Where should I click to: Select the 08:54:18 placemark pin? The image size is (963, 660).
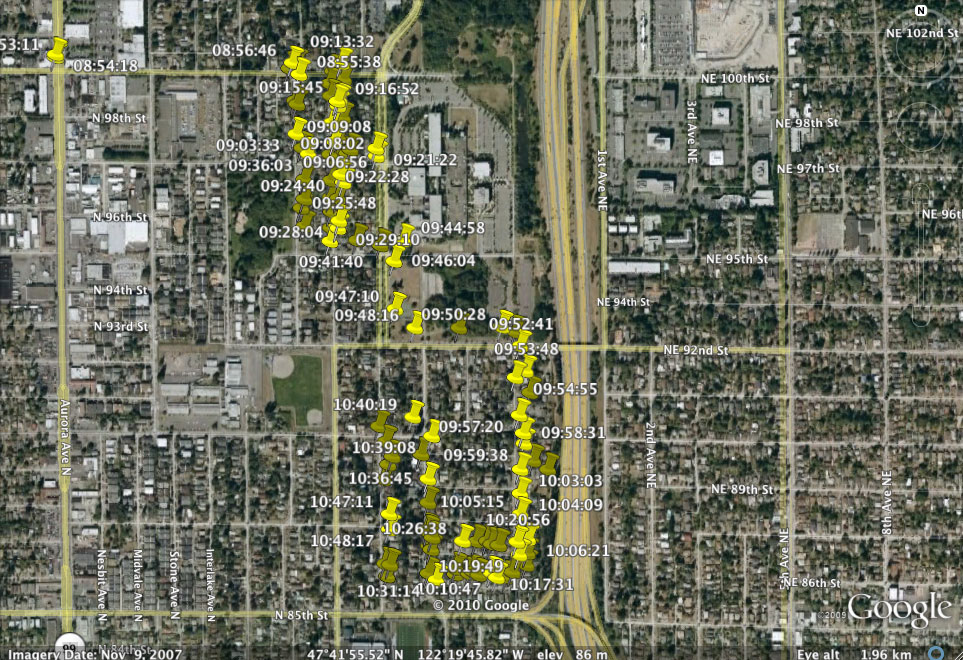click(57, 50)
